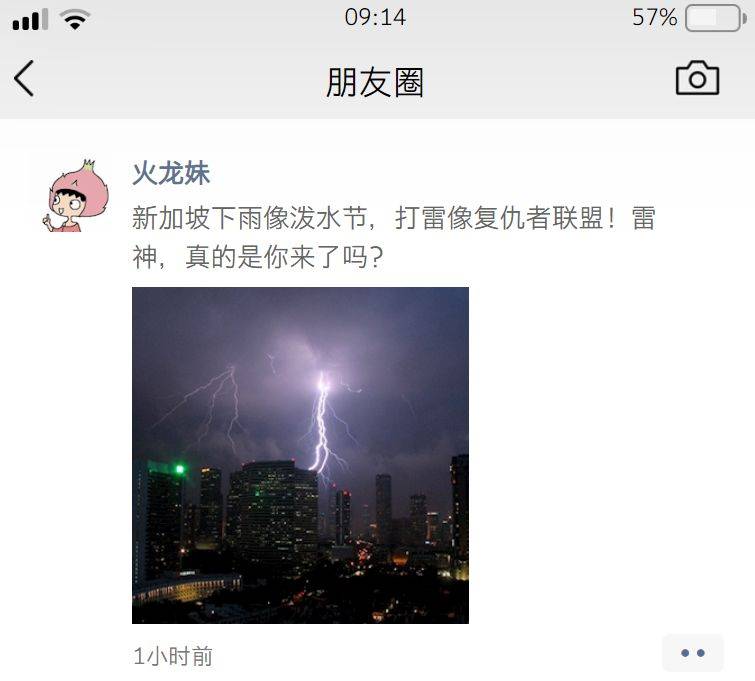The height and width of the screenshot is (681, 755).
Task: Open 火龙妹's profile avatar
Action: 68,195
